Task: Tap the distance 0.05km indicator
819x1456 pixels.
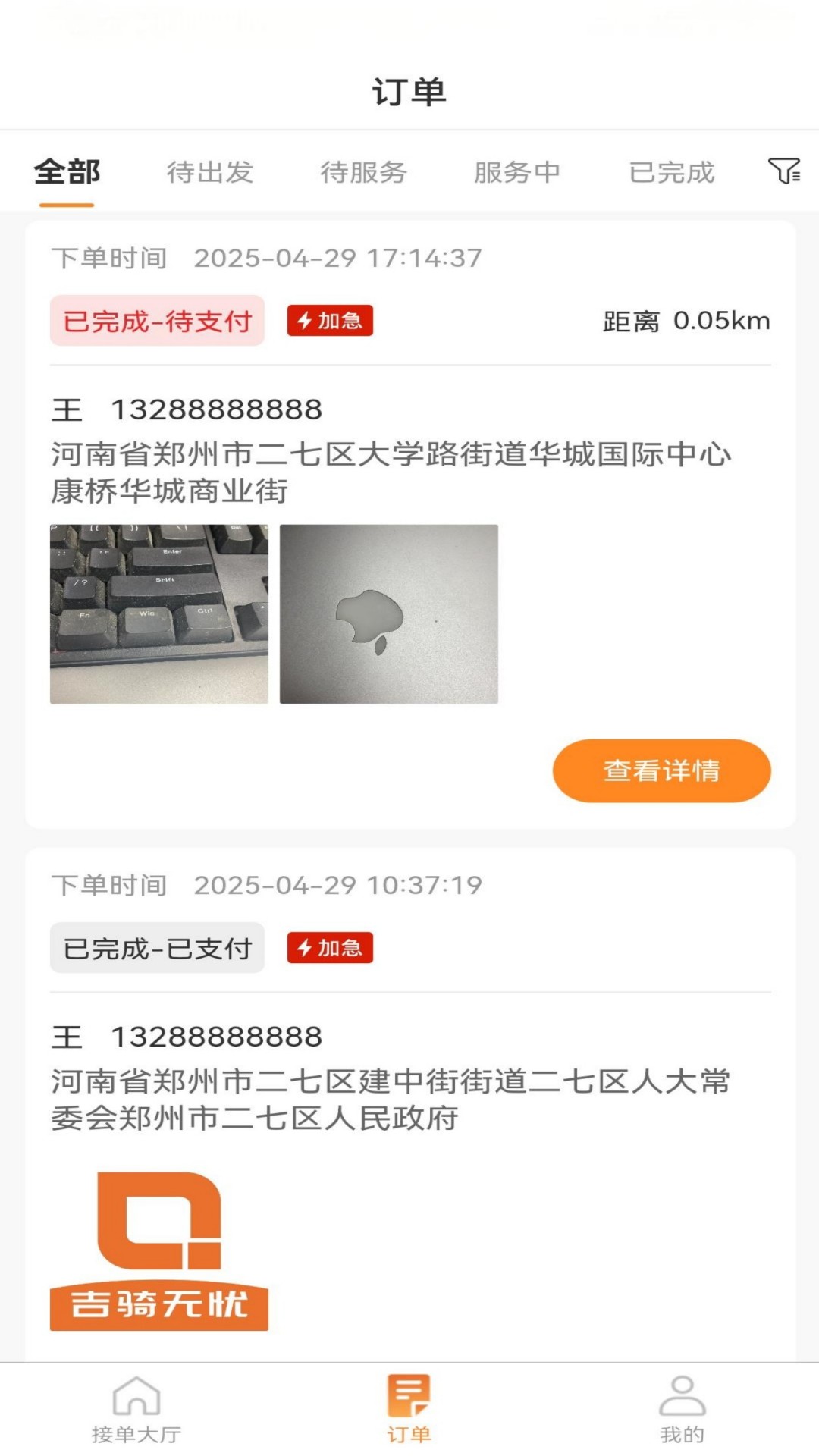Action: (x=683, y=321)
